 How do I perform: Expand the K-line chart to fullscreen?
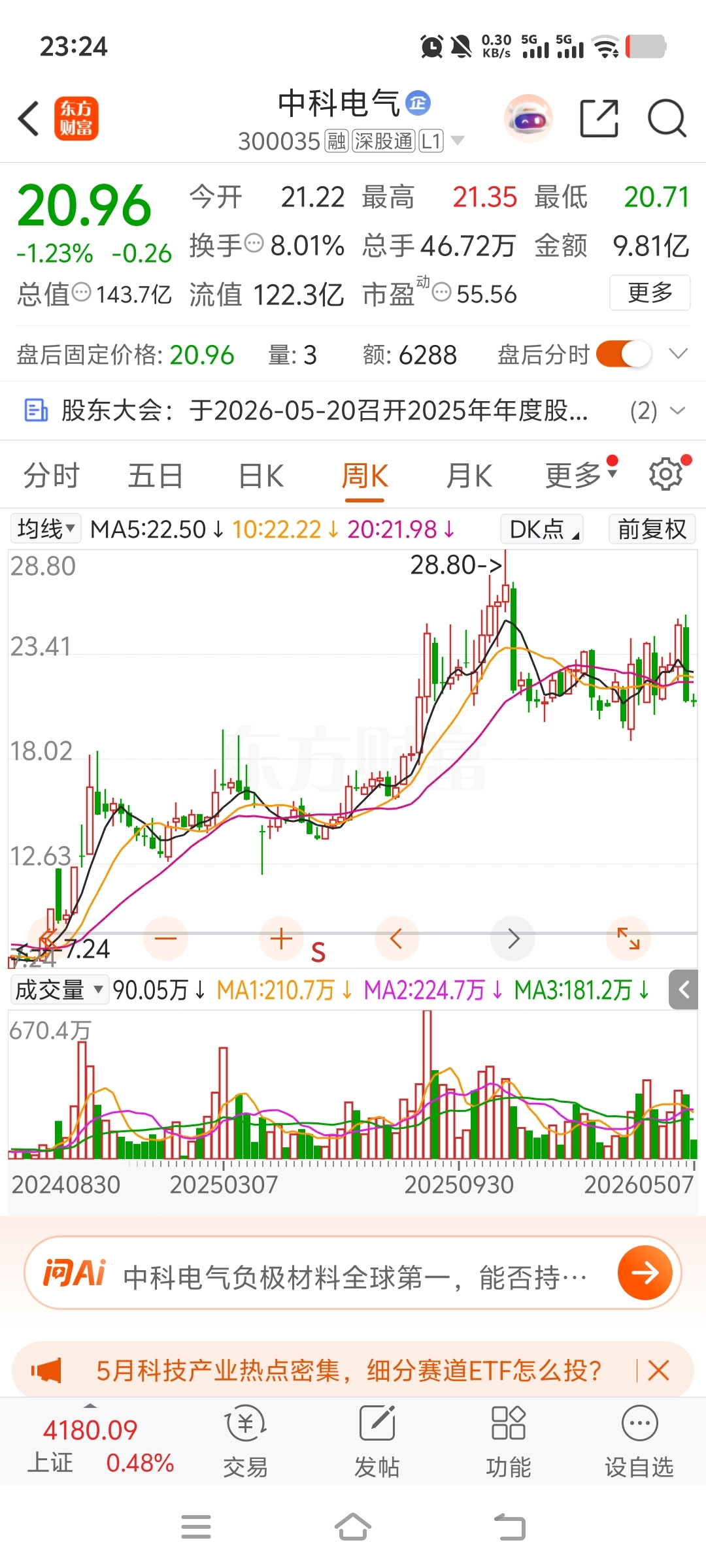tap(629, 939)
